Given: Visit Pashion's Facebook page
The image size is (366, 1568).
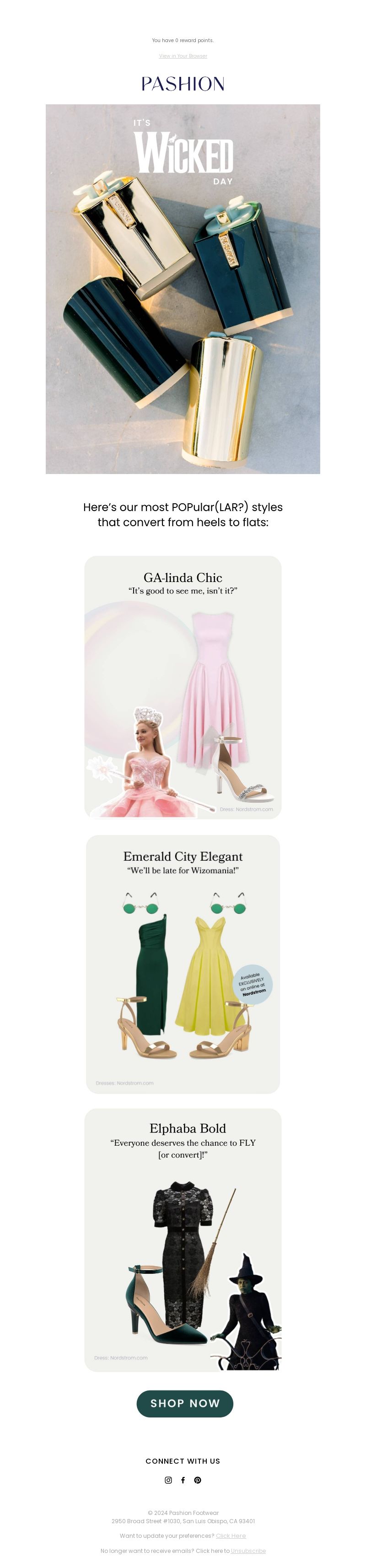Looking at the screenshot, I should click(183, 1480).
